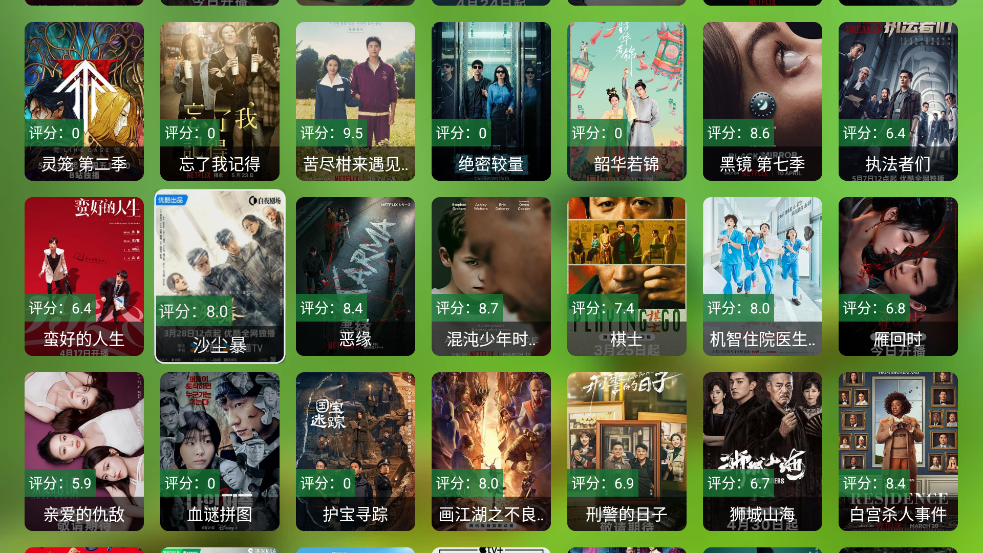Tap the 绝密较量 poster
Viewport: 983px width, 553px height.
coord(491,101)
